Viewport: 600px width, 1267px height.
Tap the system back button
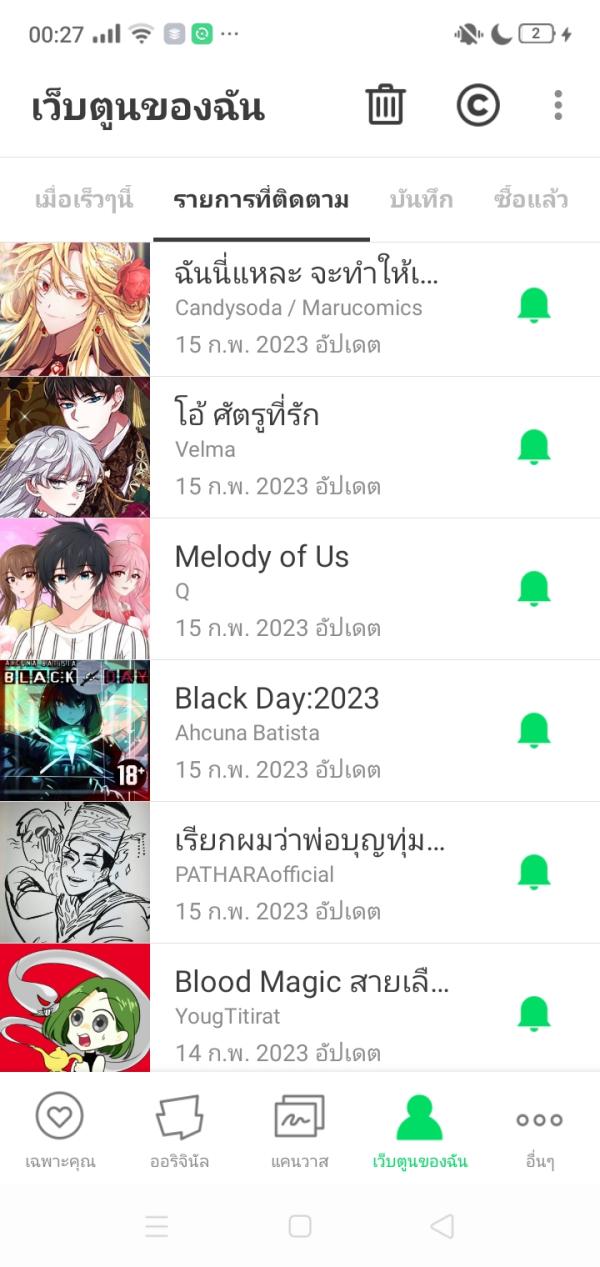click(442, 1226)
